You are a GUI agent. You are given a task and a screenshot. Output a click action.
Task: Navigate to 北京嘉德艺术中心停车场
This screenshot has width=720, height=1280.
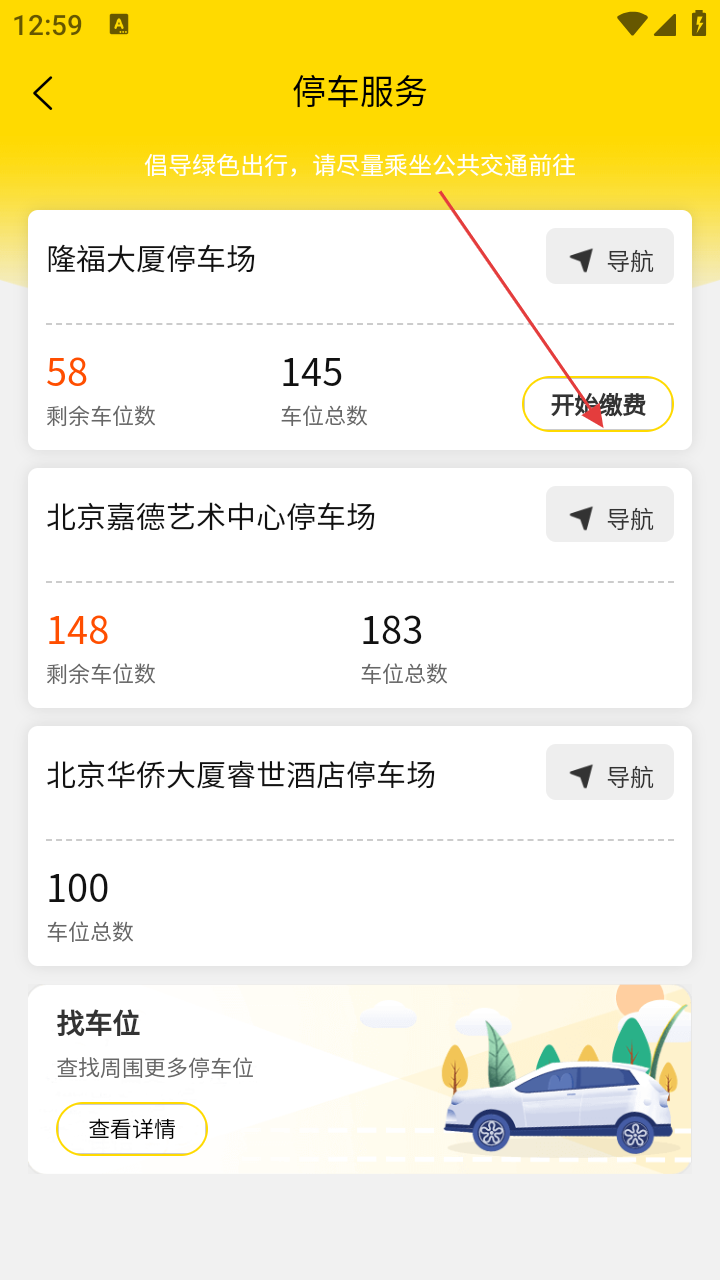[x=610, y=514]
